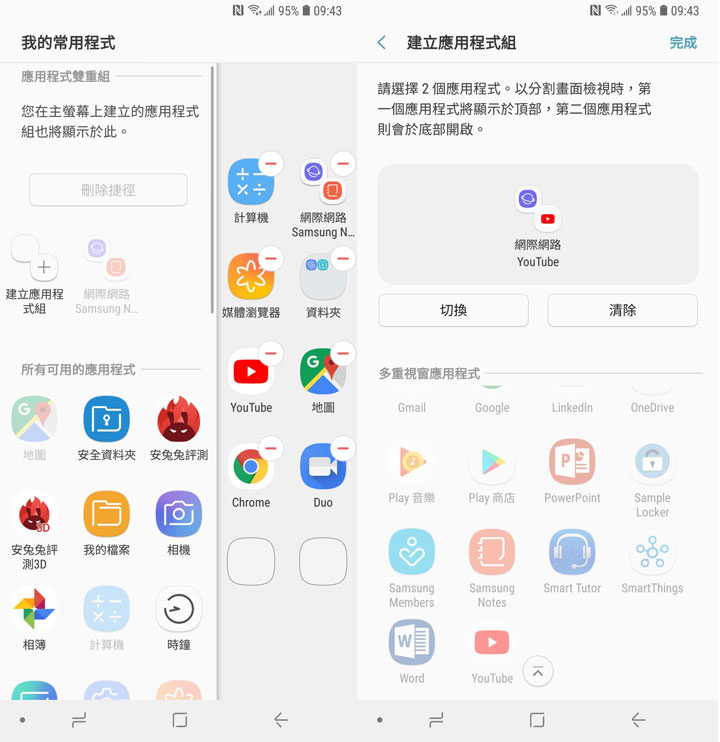The width and height of the screenshot is (720, 742).
Task: Remove Chrome from the panel via its minus badge
Action: (x=270, y=448)
